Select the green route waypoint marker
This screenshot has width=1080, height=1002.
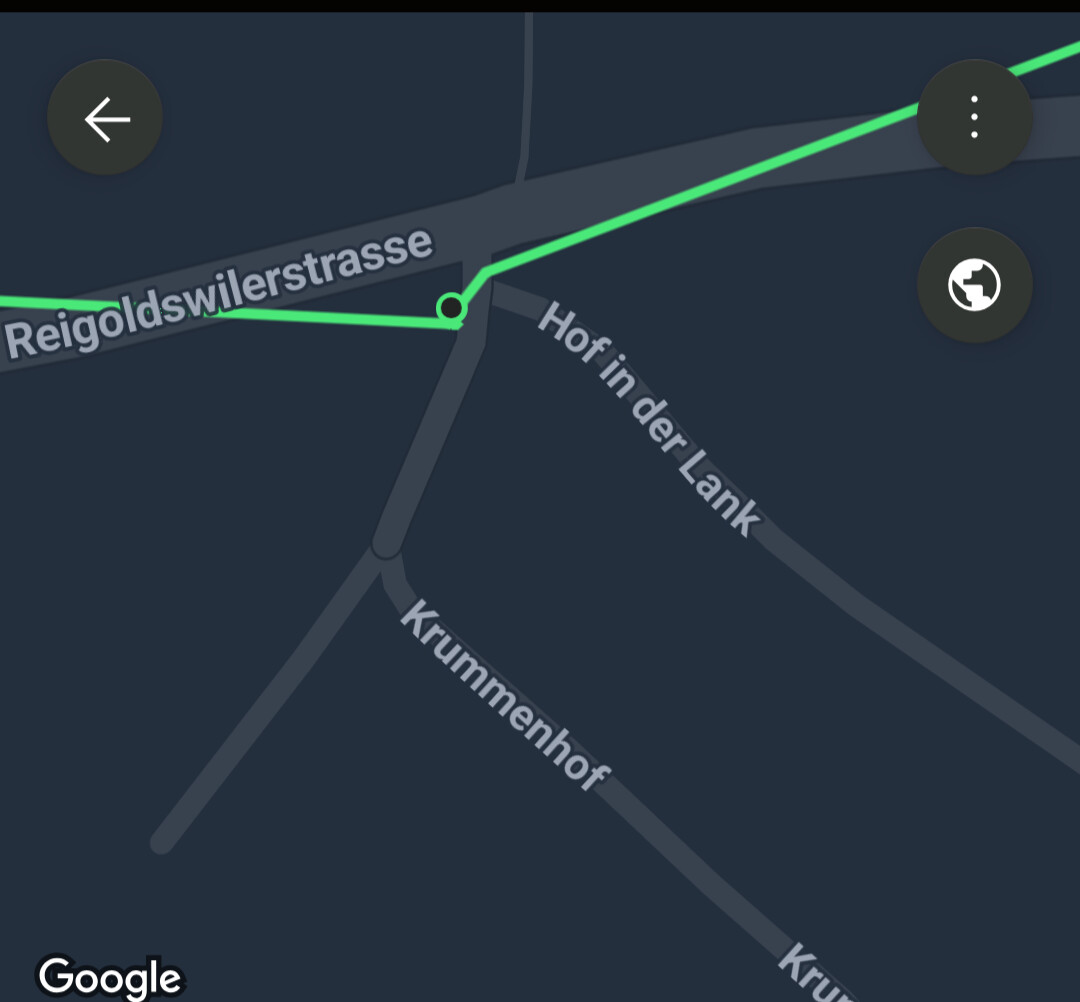[452, 307]
